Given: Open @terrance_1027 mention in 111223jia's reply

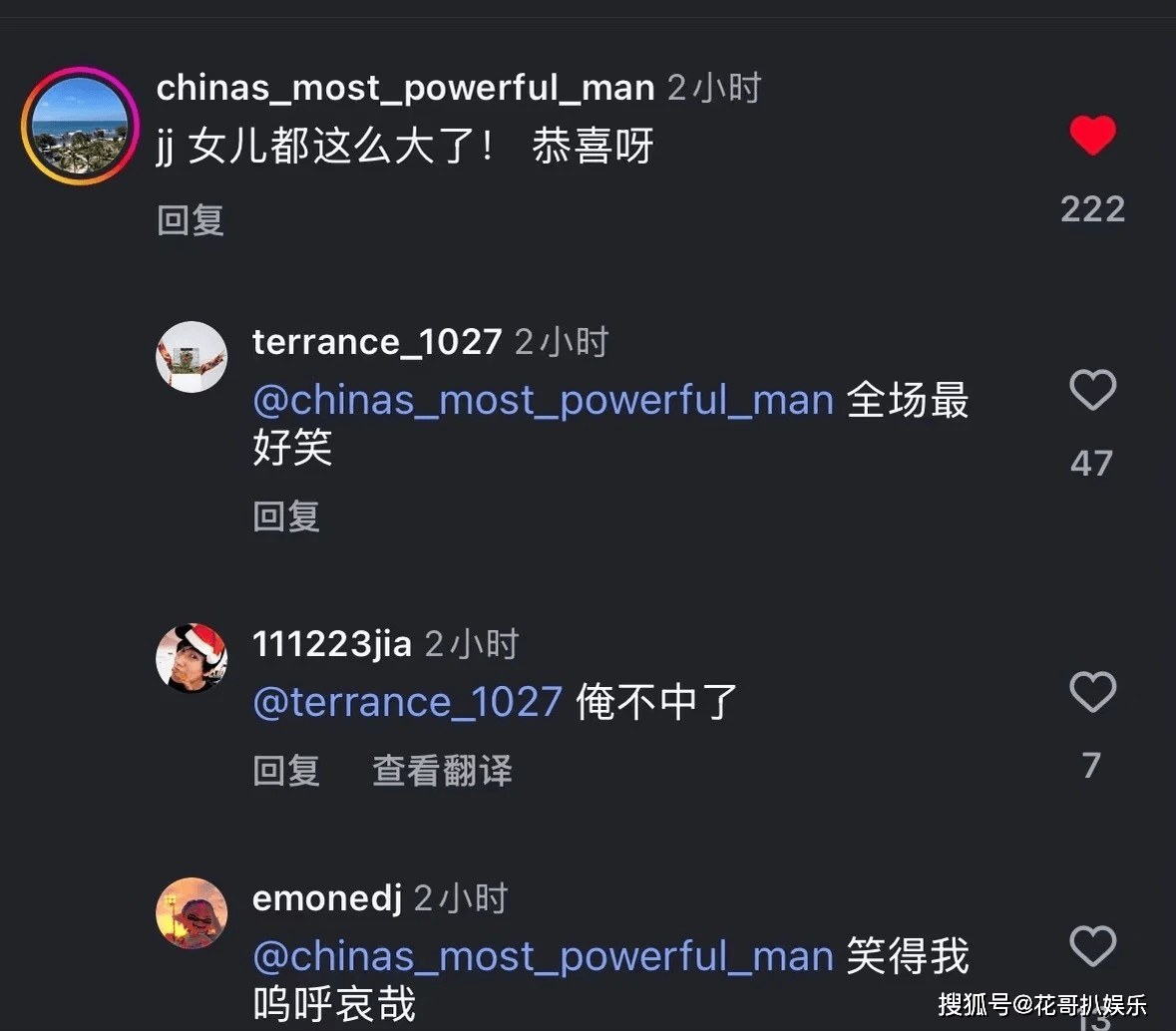Looking at the screenshot, I should 407,702.
